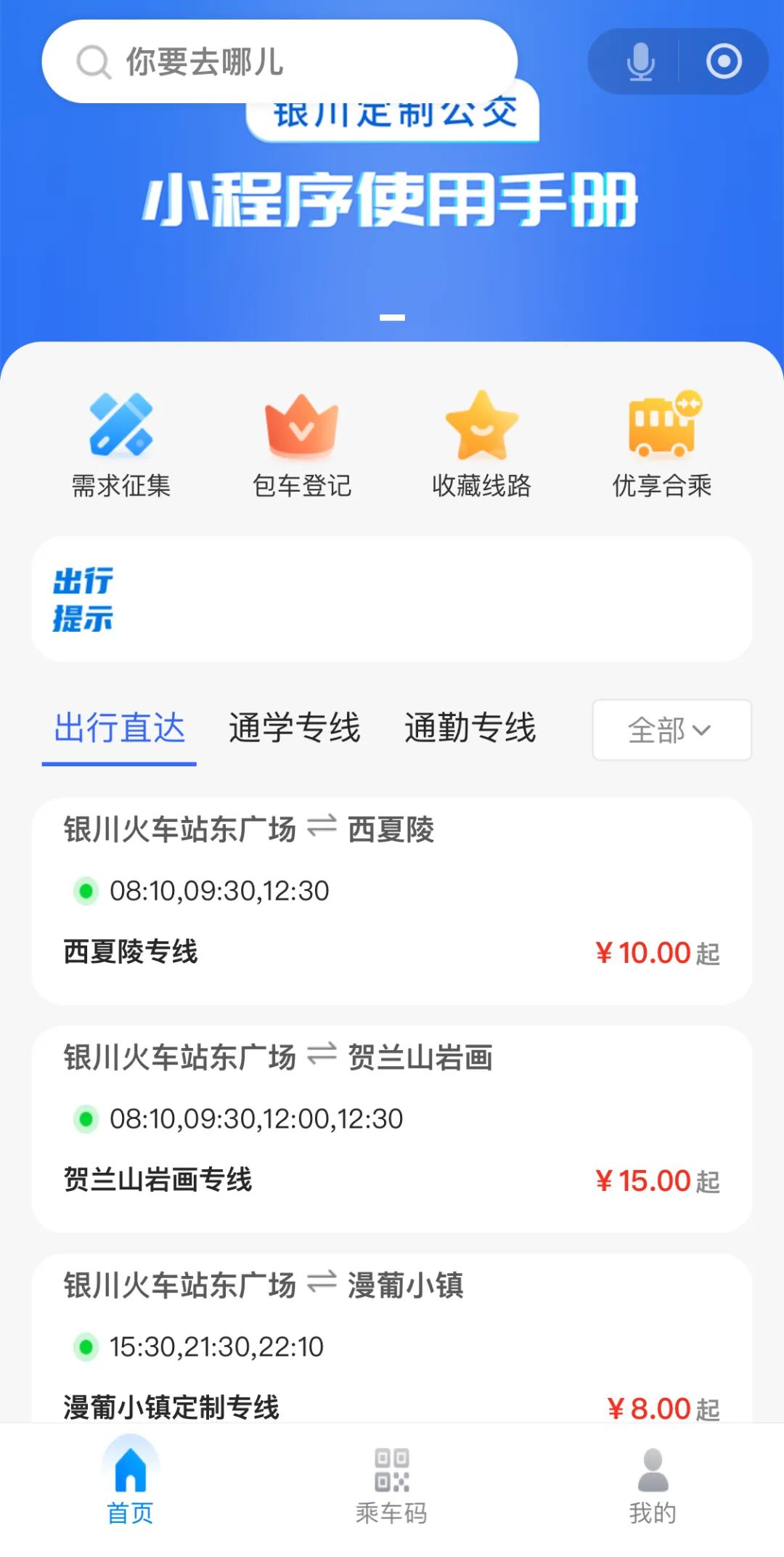Switch to the 通学专线 tab

coord(295,728)
